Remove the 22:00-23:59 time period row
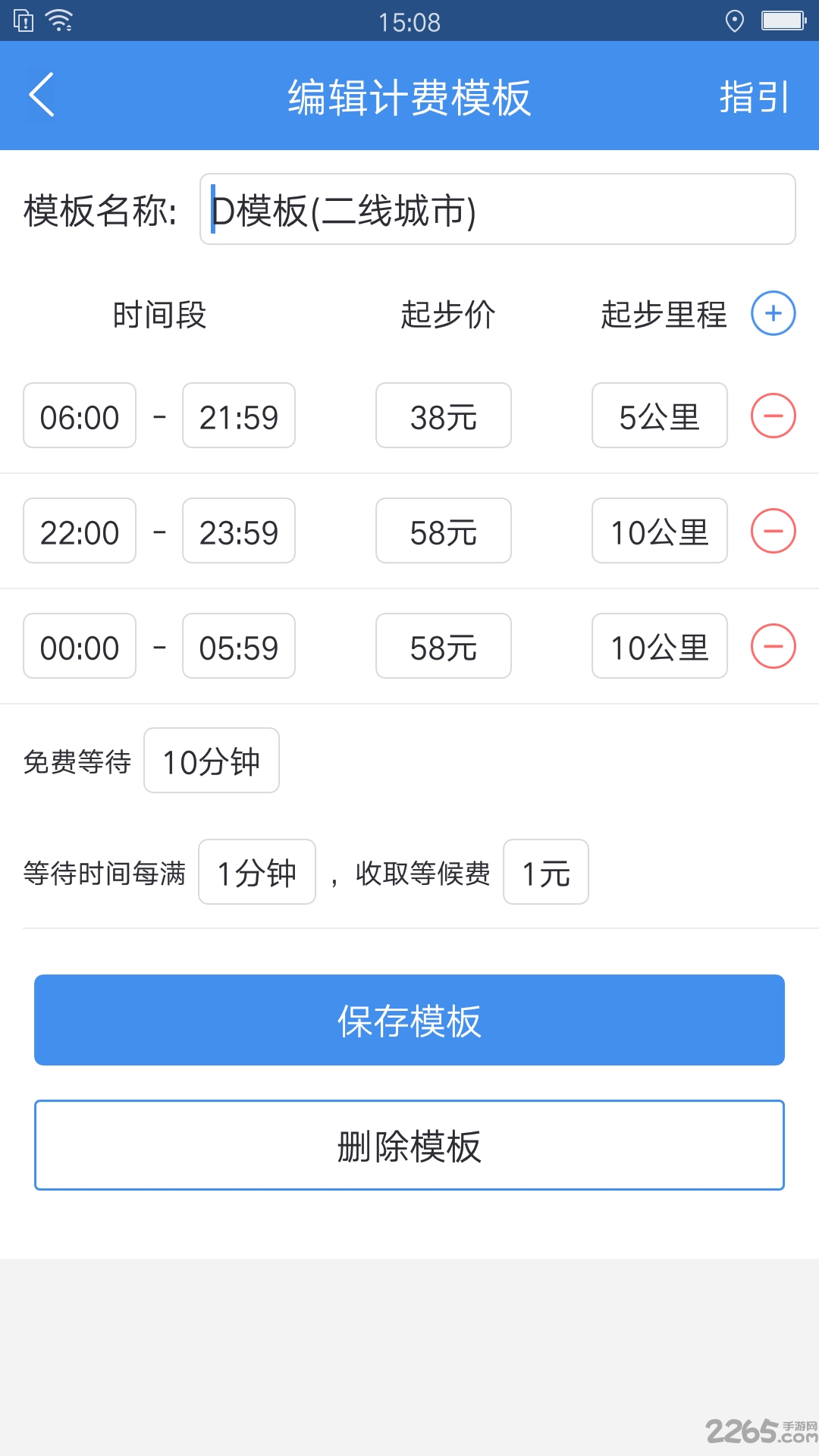The width and height of the screenshot is (819, 1456). [772, 531]
